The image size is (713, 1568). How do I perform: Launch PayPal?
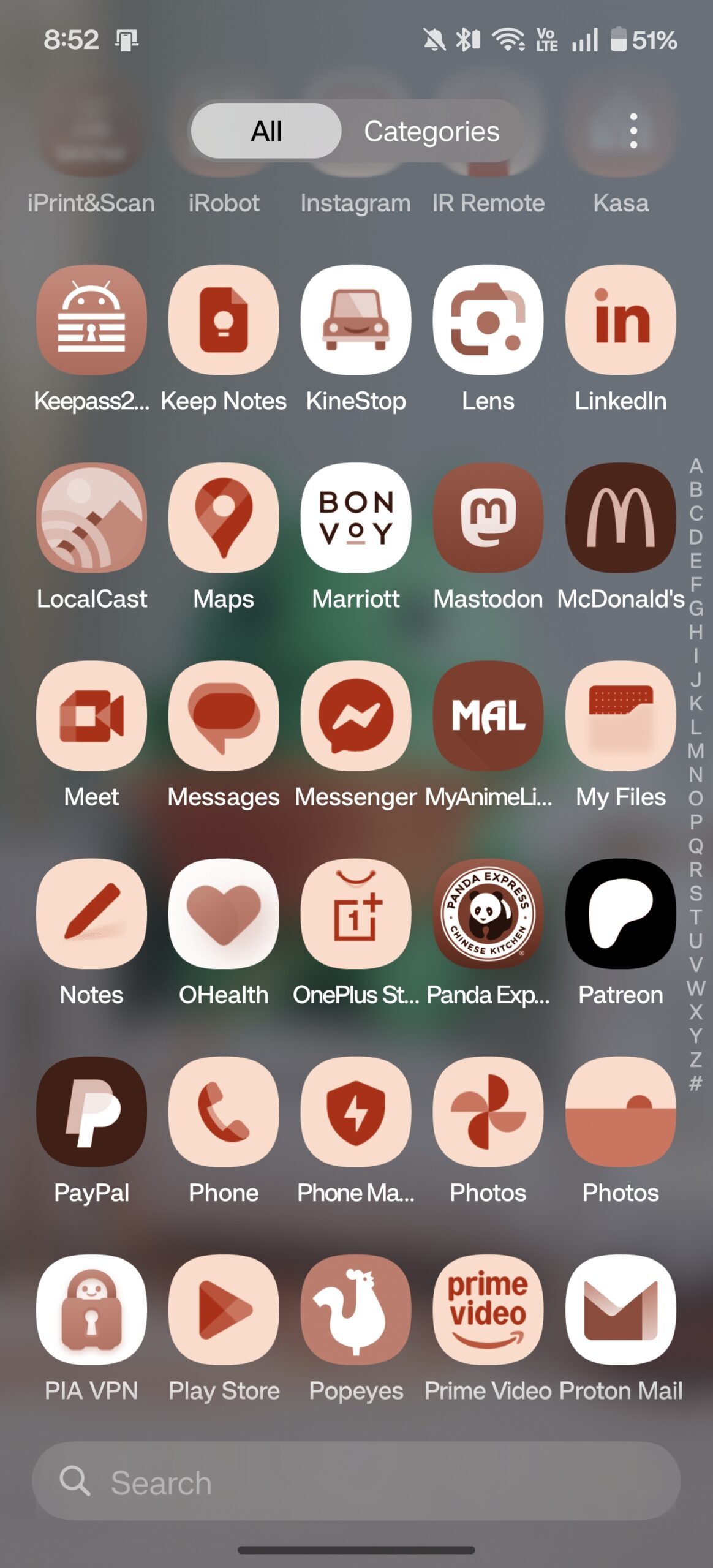(91, 1111)
